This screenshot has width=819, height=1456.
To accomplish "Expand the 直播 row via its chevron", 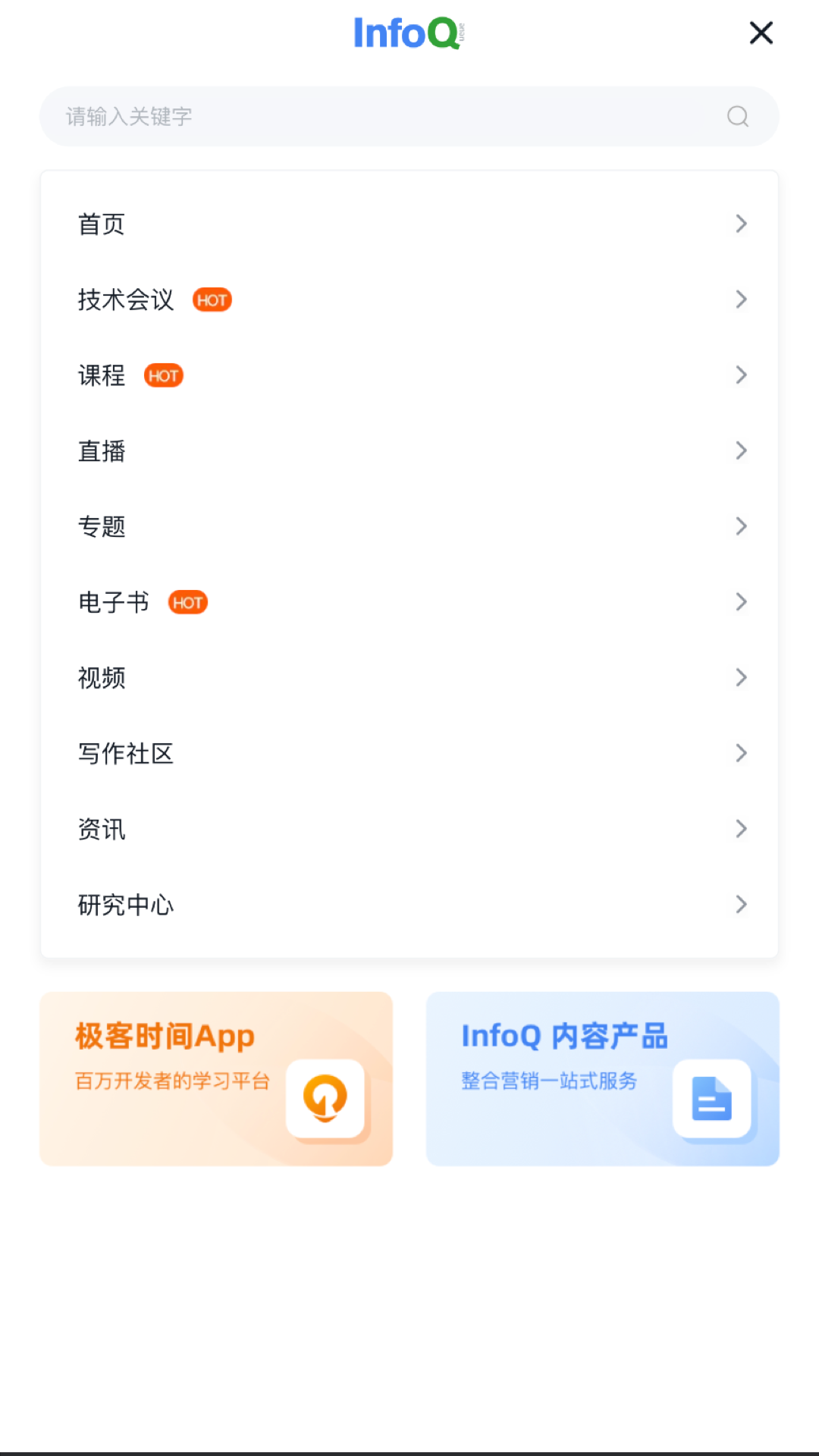I will pyautogui.click(x=741, y=450).
